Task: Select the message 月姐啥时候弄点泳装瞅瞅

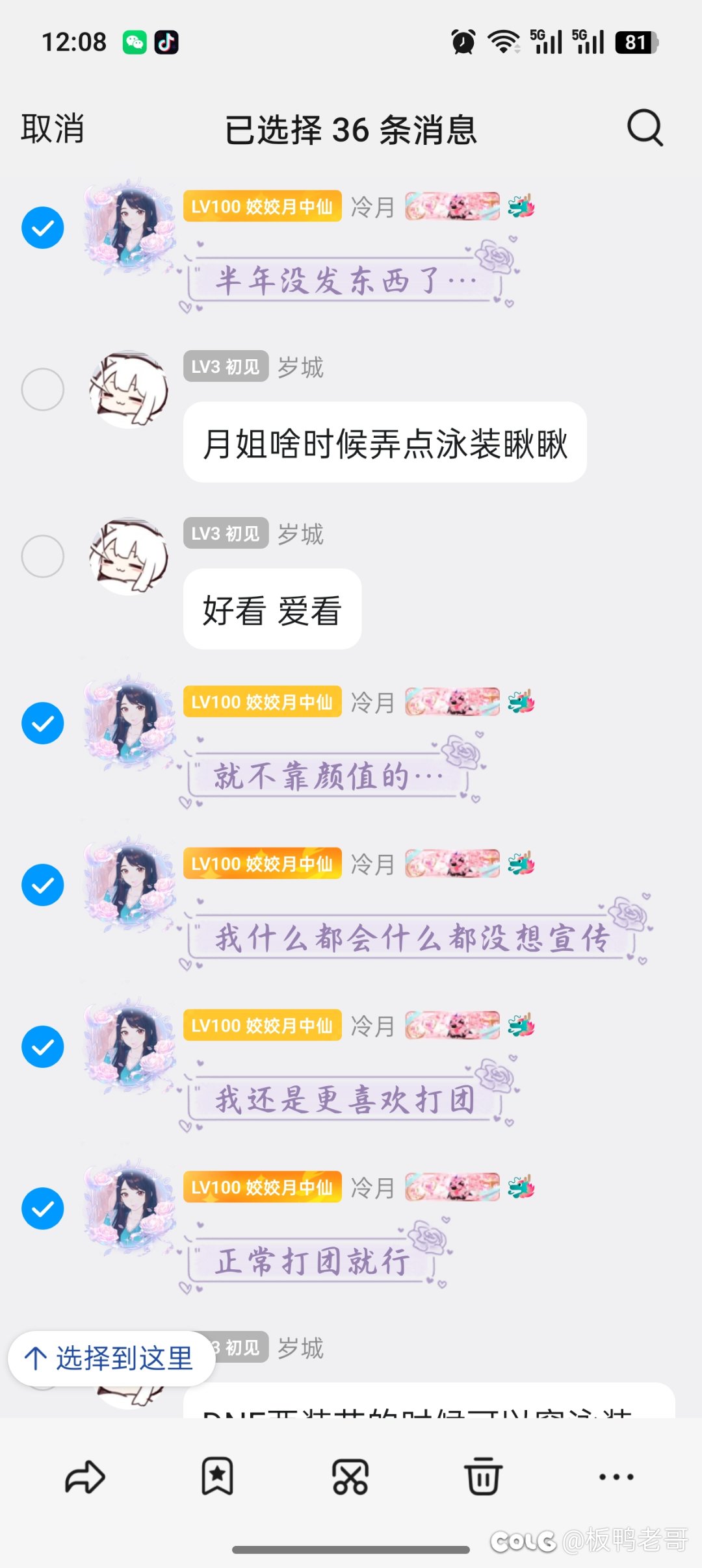Action: pos(43,390)
